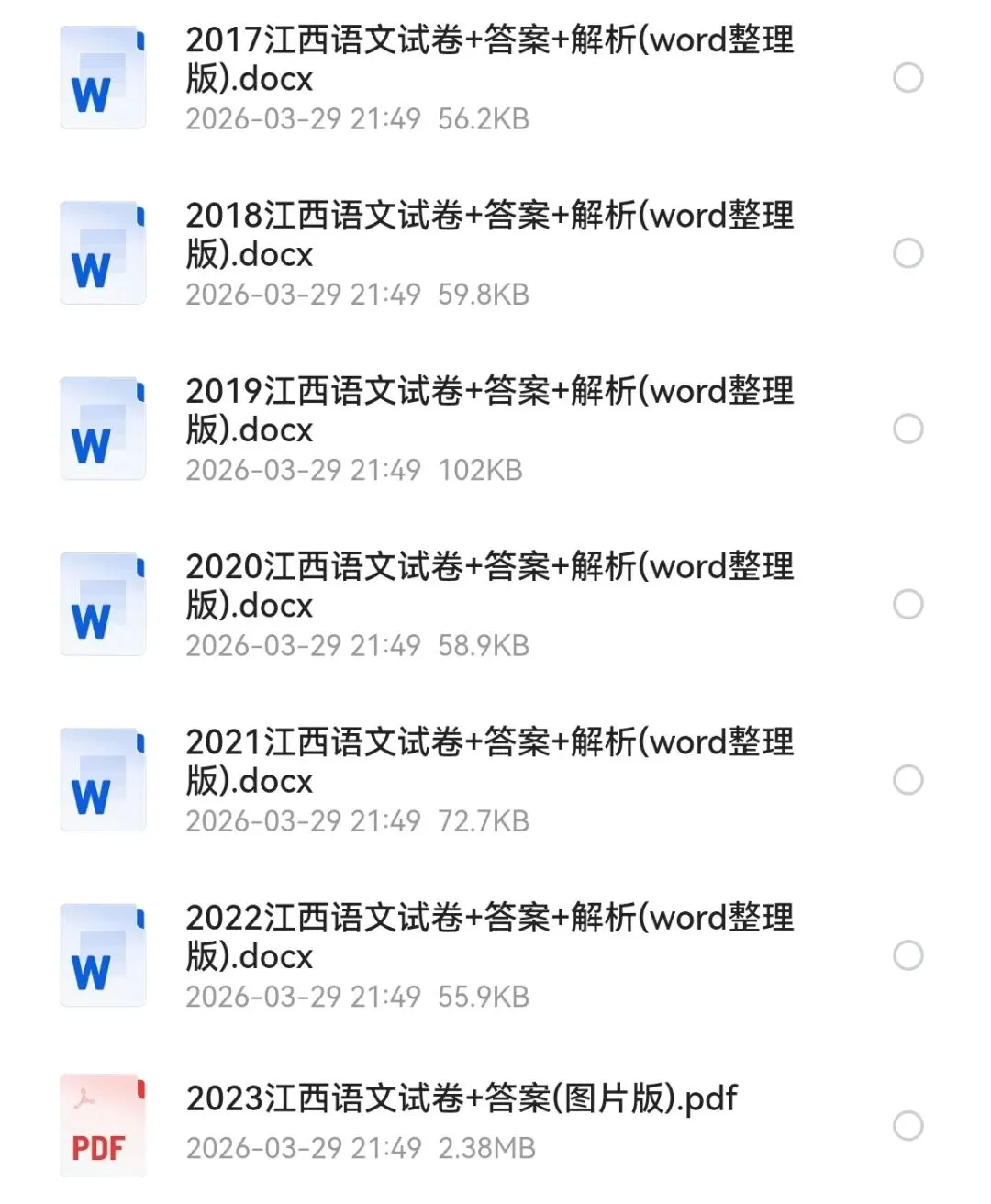Open the 2020江西语文试卷 docx file

point(489,585)
